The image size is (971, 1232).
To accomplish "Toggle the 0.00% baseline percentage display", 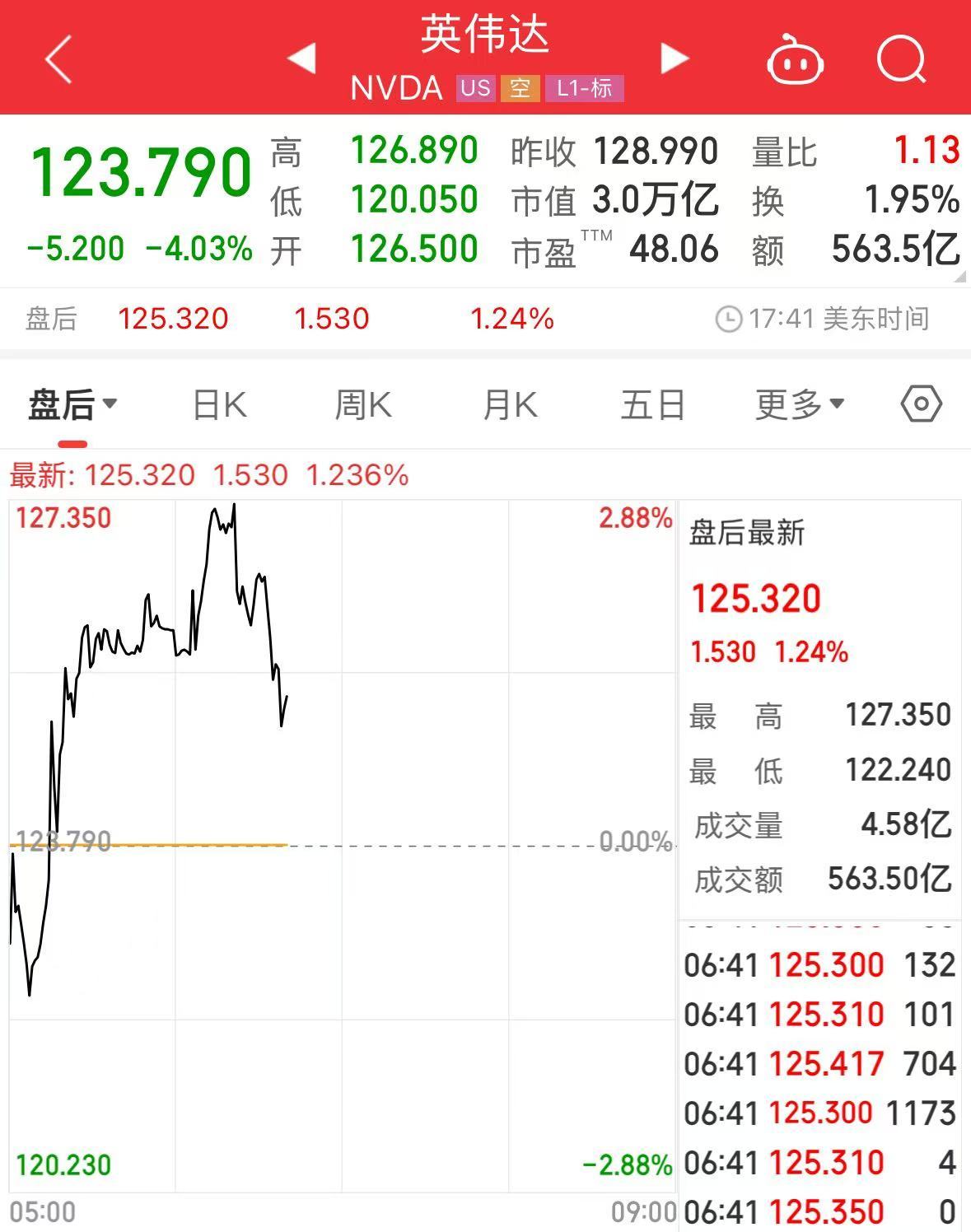I will click(635, 842).
